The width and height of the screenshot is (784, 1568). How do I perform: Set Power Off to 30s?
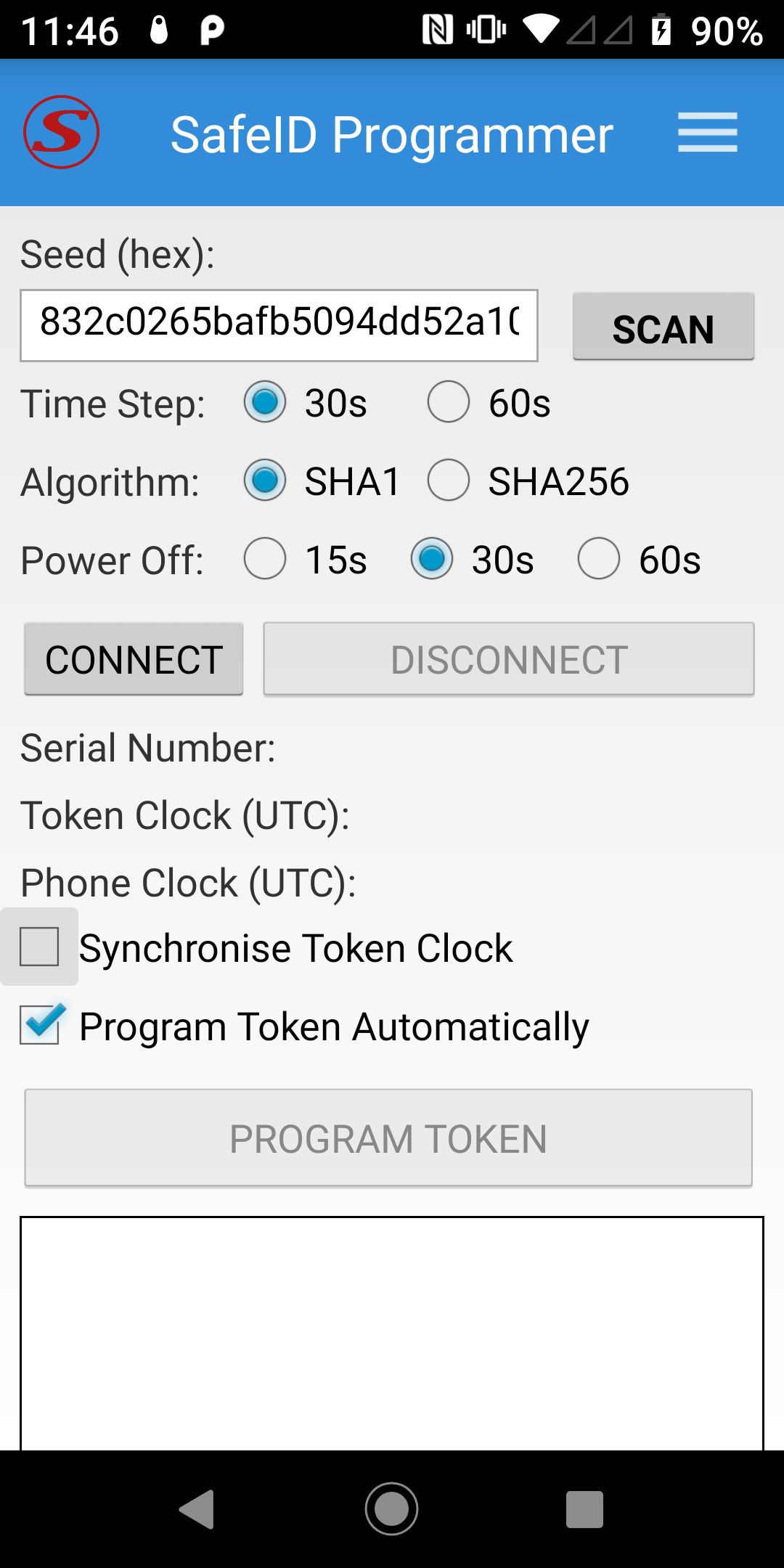(432, 559)
